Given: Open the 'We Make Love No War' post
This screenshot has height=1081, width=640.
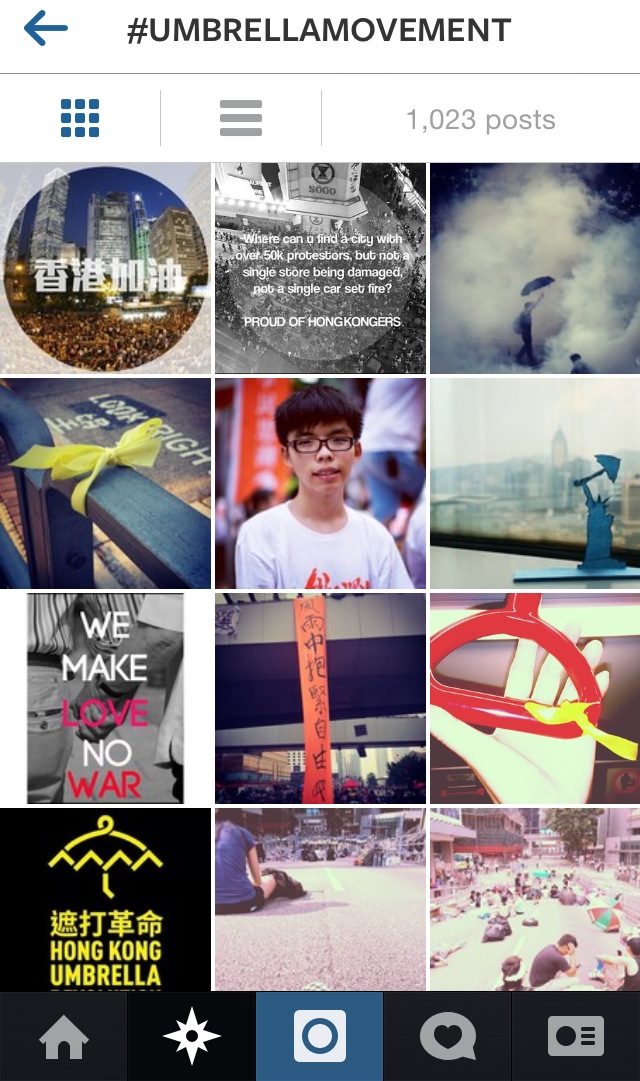Looking at the screenshot, I should coord(105,698).
